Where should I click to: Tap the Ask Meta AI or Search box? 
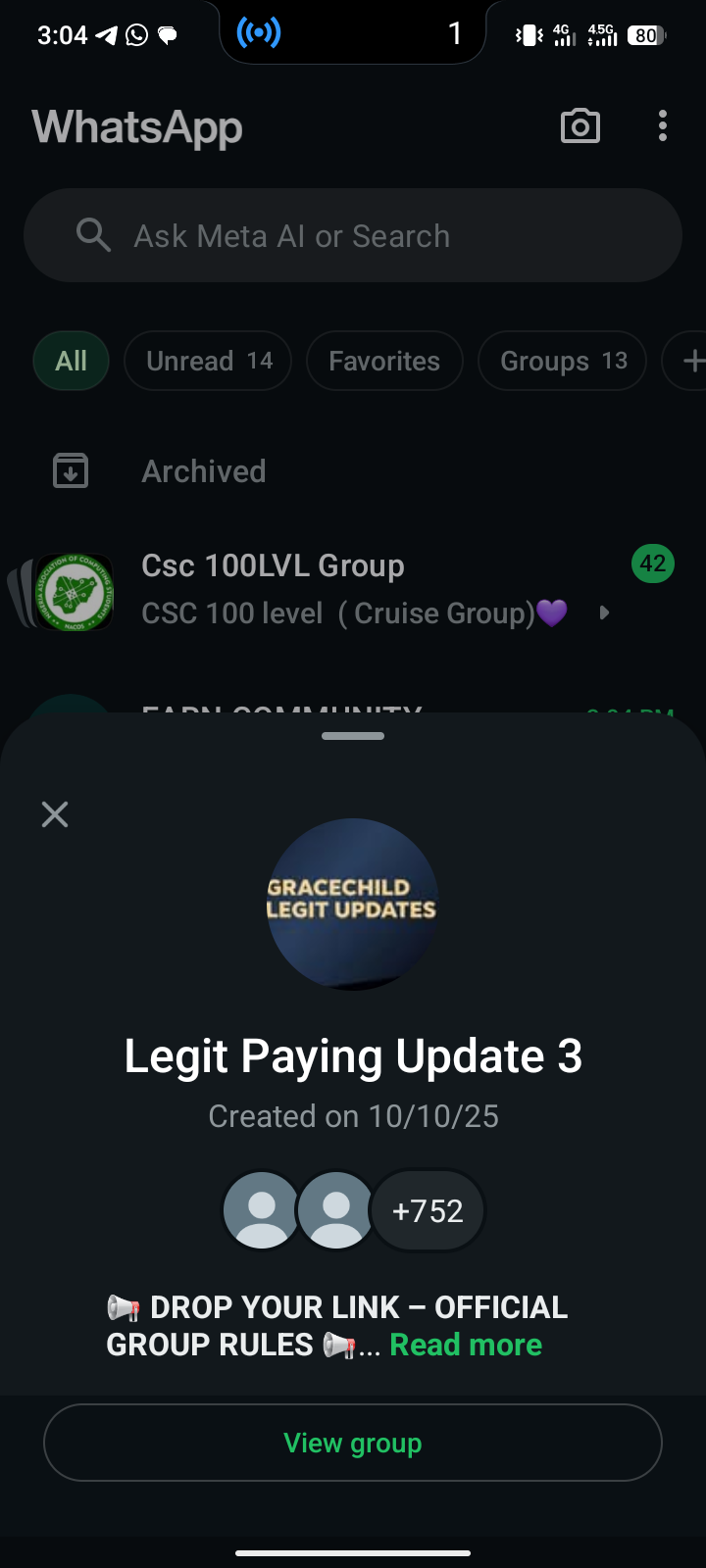pyautogui.click(x=353, y=236)
